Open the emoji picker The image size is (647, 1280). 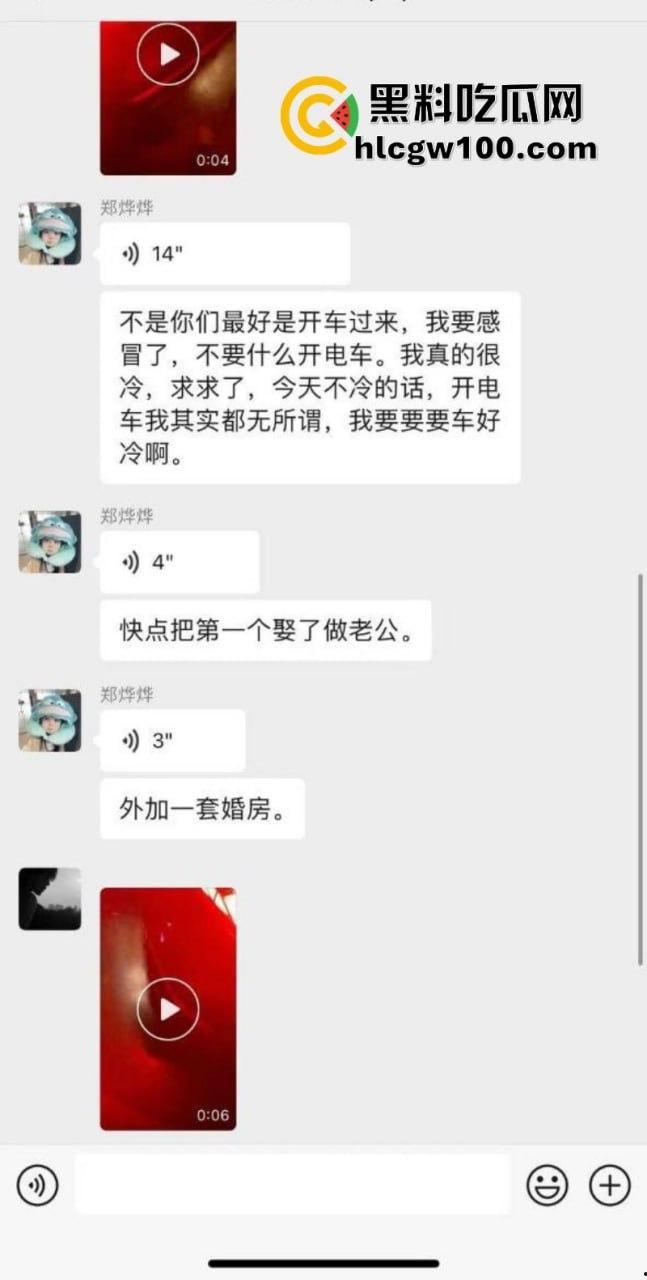click(547, 1186)
